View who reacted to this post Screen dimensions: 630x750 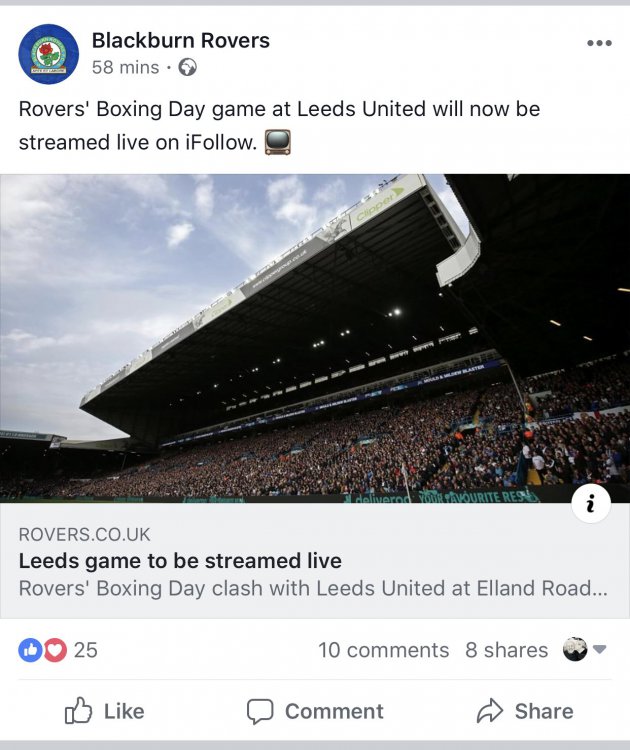(x=58, y=650)
